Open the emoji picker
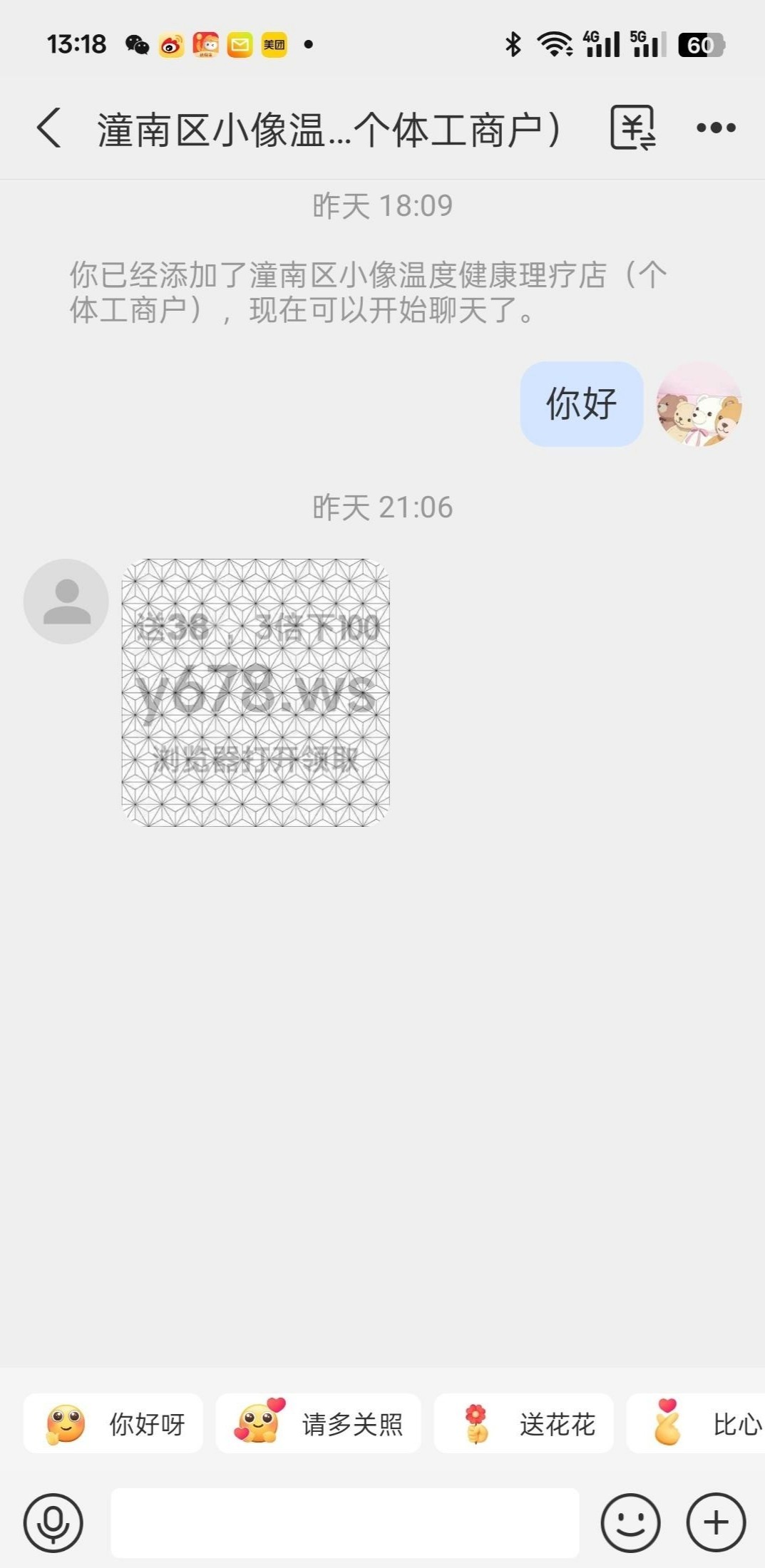765x1568 pixels. click(x=630, y=1522)
